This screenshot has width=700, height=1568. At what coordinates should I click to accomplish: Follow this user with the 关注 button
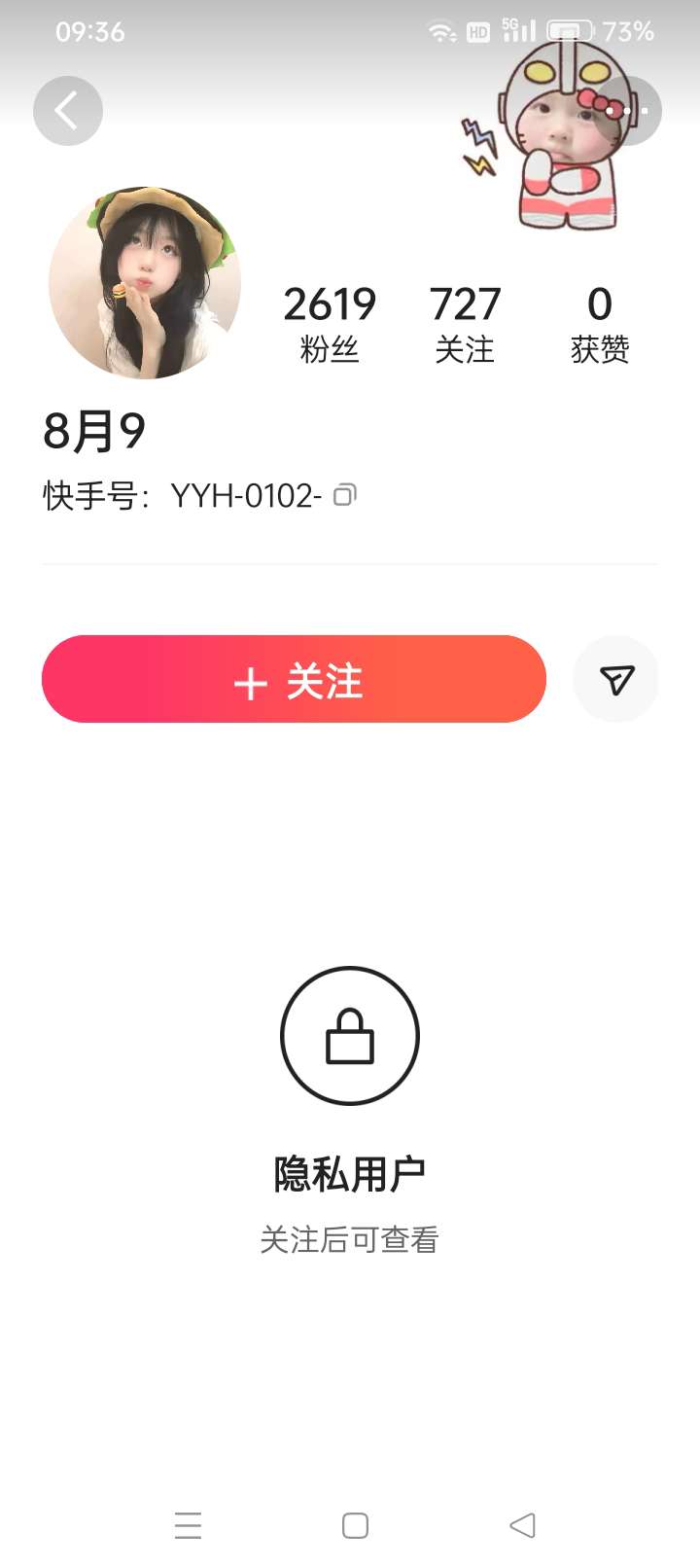click(x=294, y=679)
